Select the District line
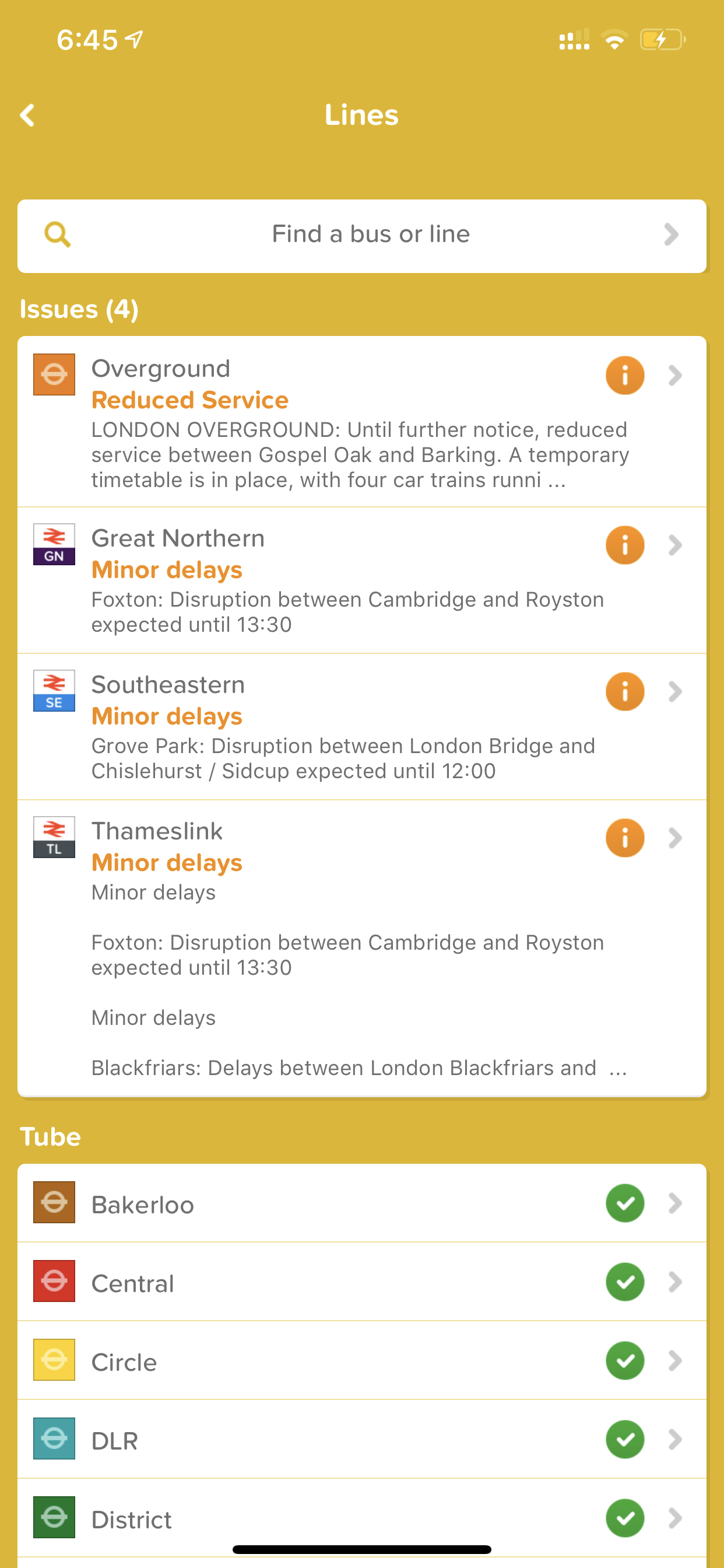The image size is (724, 1568). 362,1517
